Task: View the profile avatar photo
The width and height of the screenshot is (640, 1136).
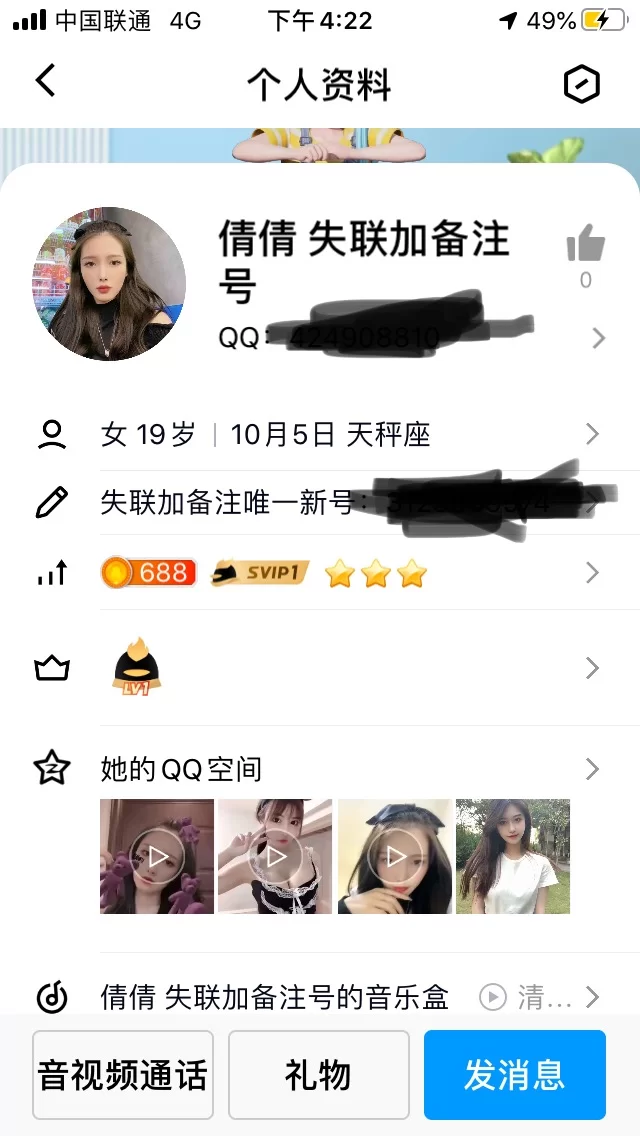Action: click(109, 284)
